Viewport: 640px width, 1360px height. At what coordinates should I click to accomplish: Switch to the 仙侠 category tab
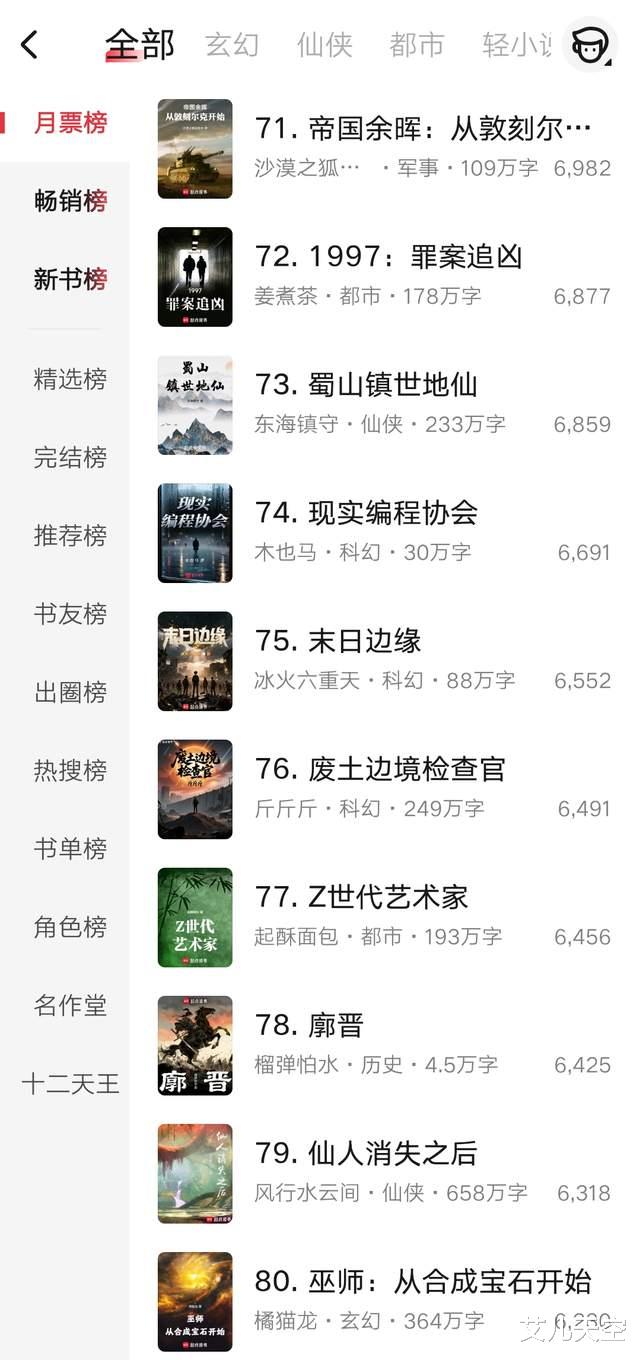pos(324,45)
